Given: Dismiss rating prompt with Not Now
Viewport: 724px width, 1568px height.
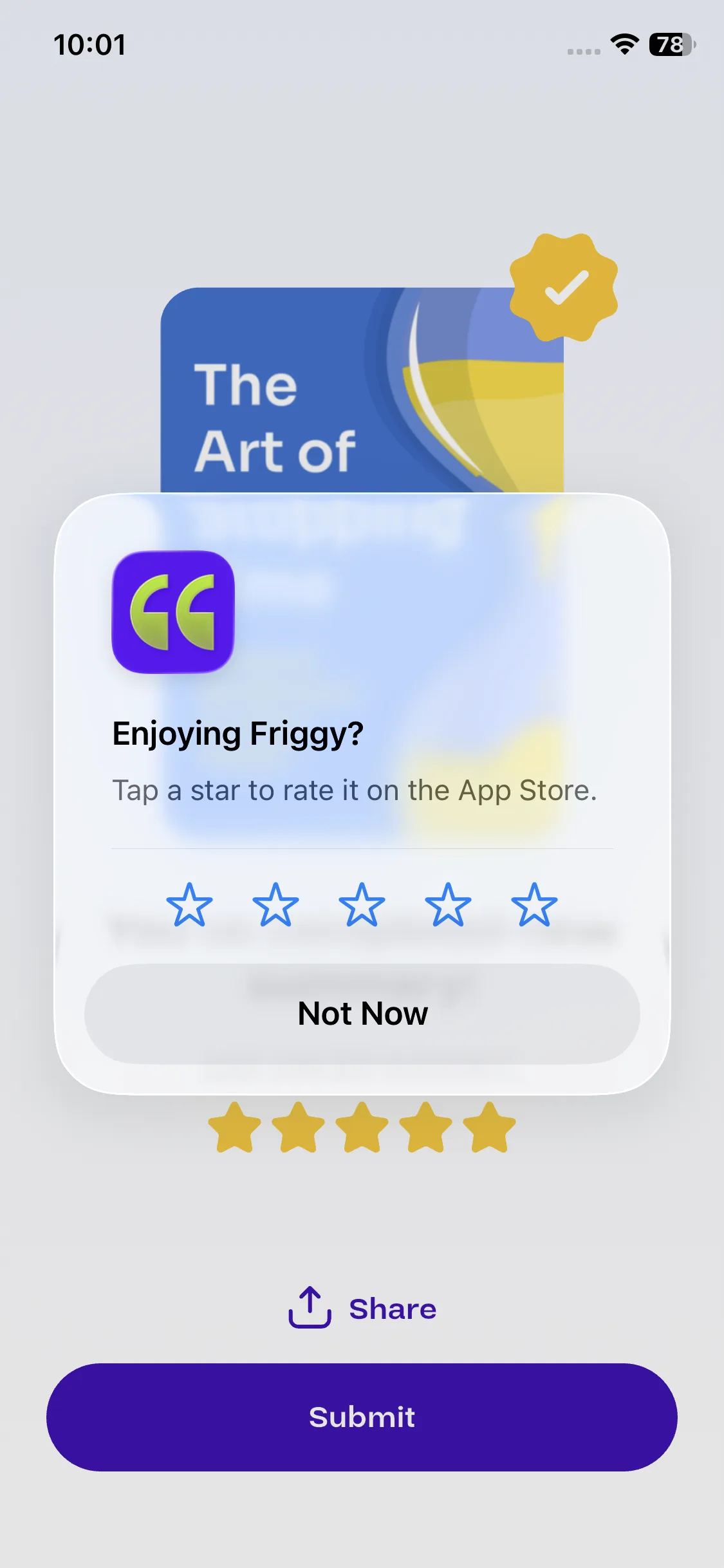Looking at the screenshot, I should pos(362,1013).
